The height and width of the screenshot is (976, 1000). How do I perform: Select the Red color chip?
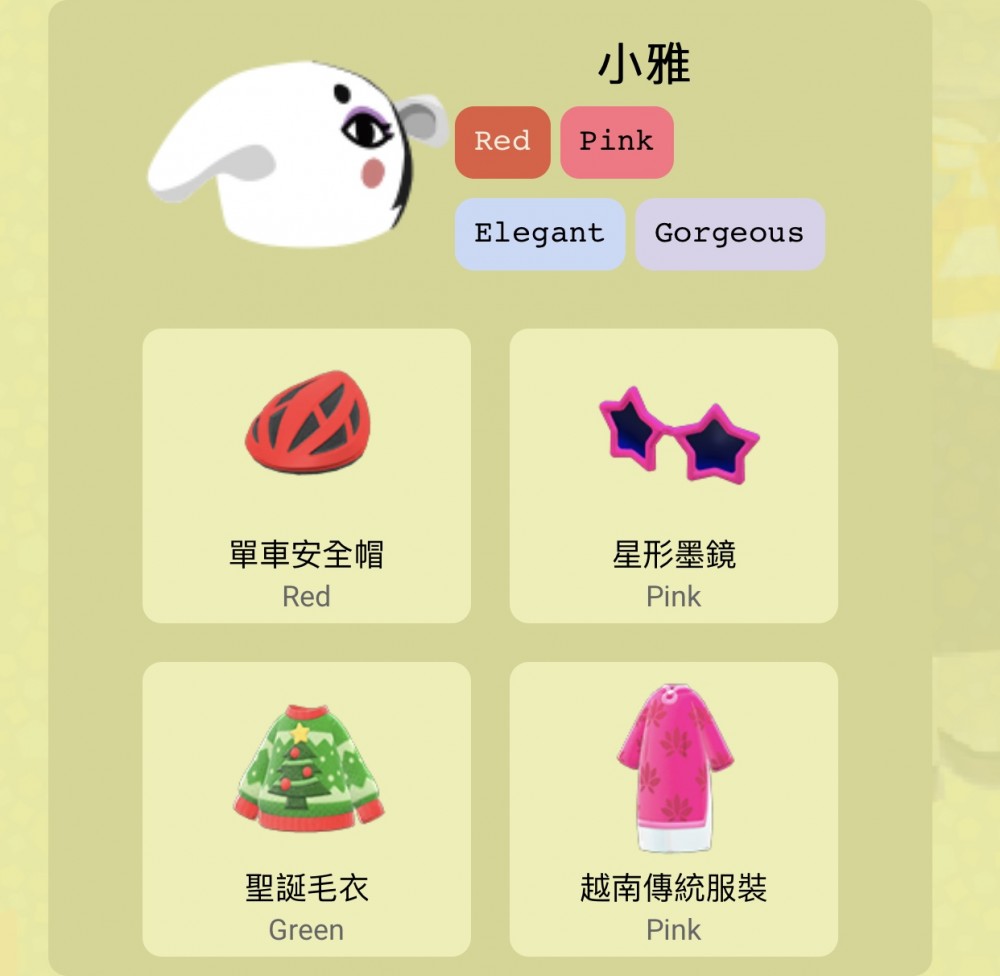502,142
